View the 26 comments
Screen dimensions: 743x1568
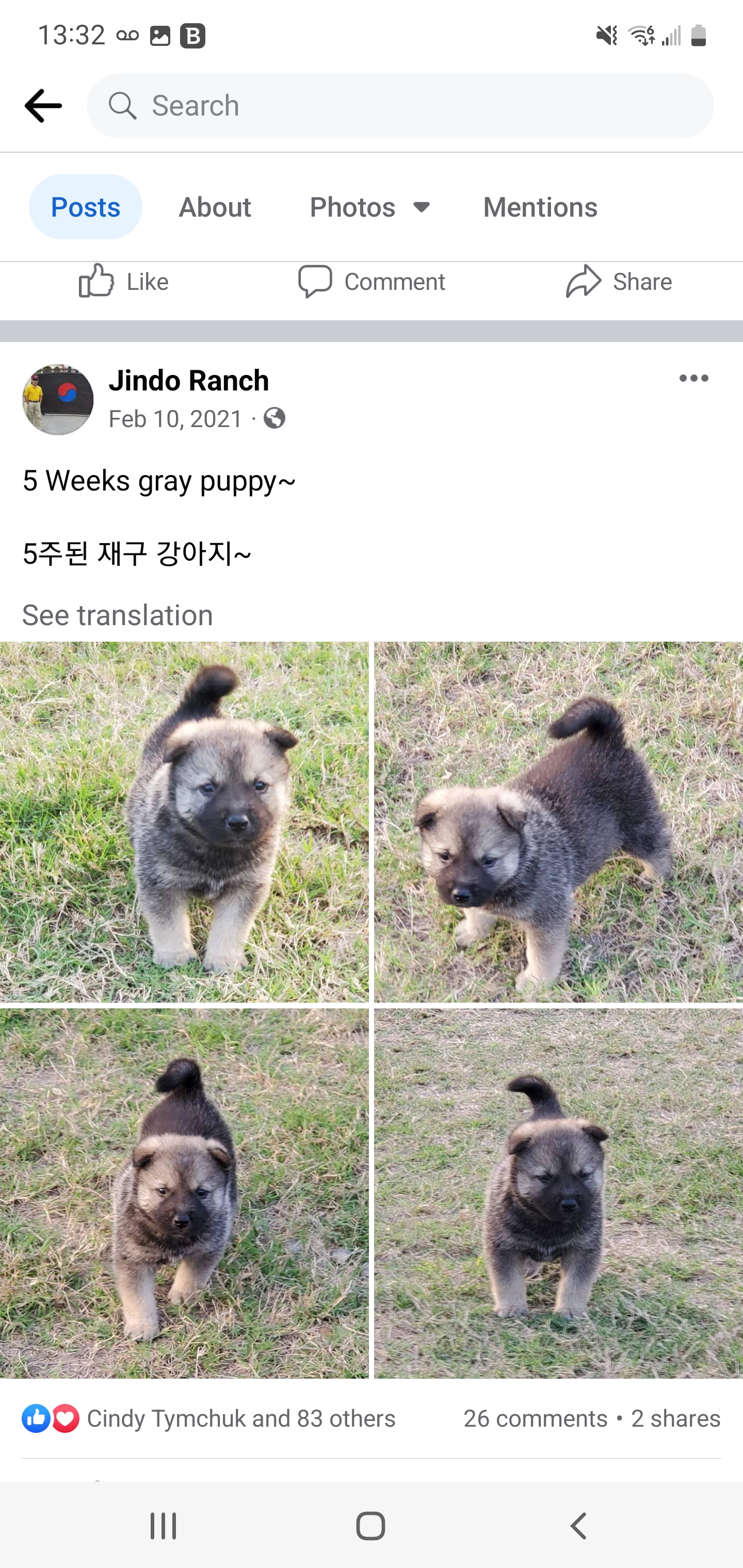pos(536,1418)
